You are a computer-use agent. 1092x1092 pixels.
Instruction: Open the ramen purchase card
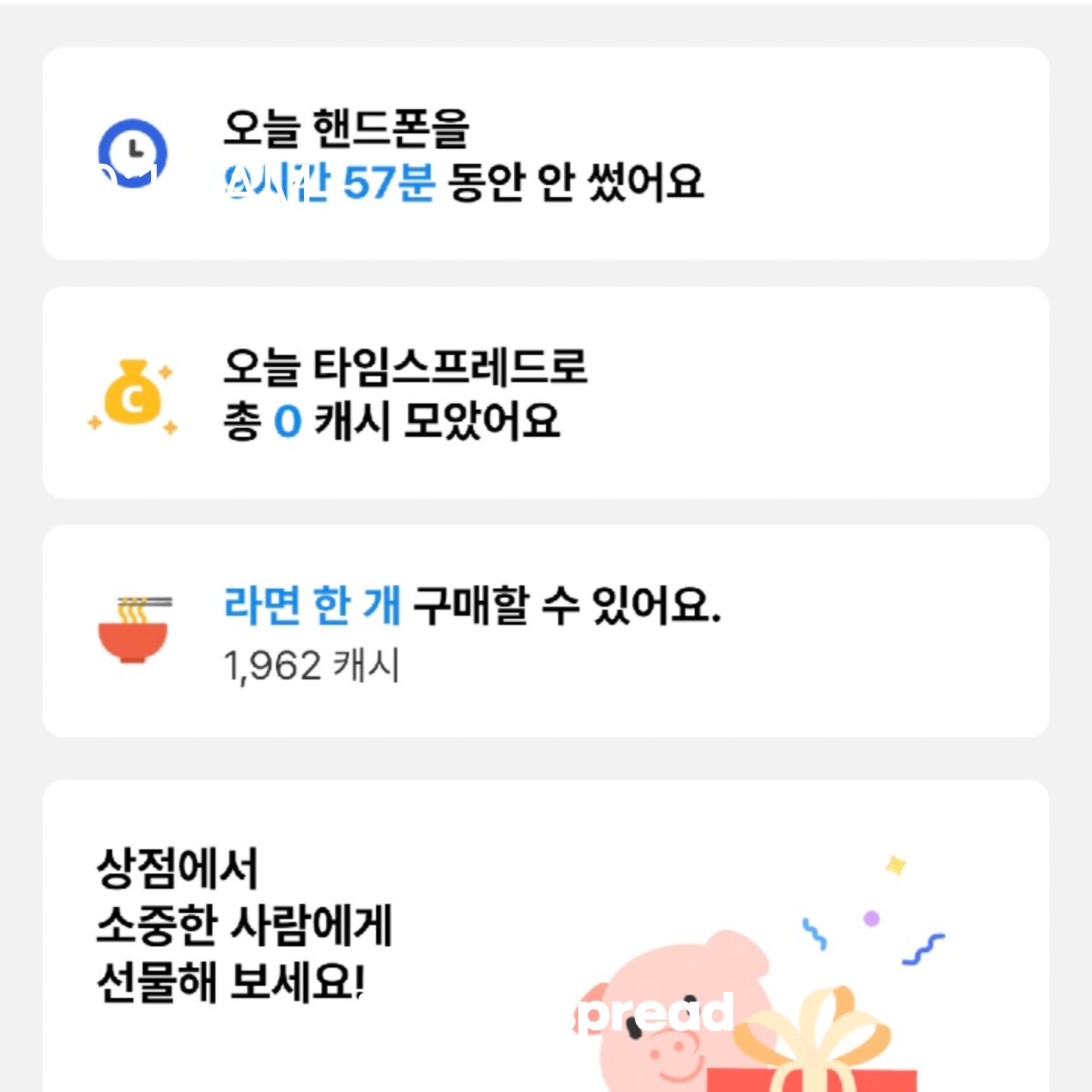[546, 631]
